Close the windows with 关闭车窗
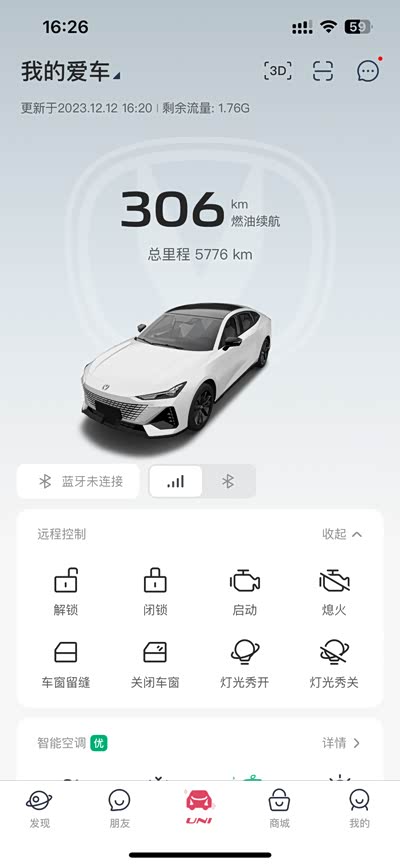400x866 pixels. 155,665
